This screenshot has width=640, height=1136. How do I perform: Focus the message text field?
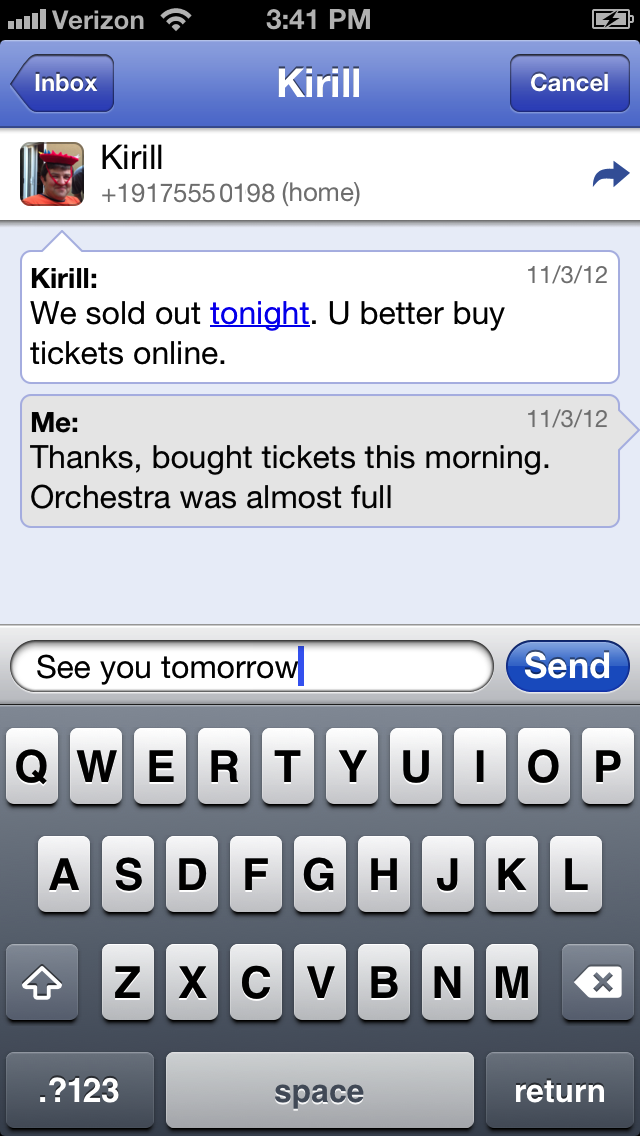(250, 667)
